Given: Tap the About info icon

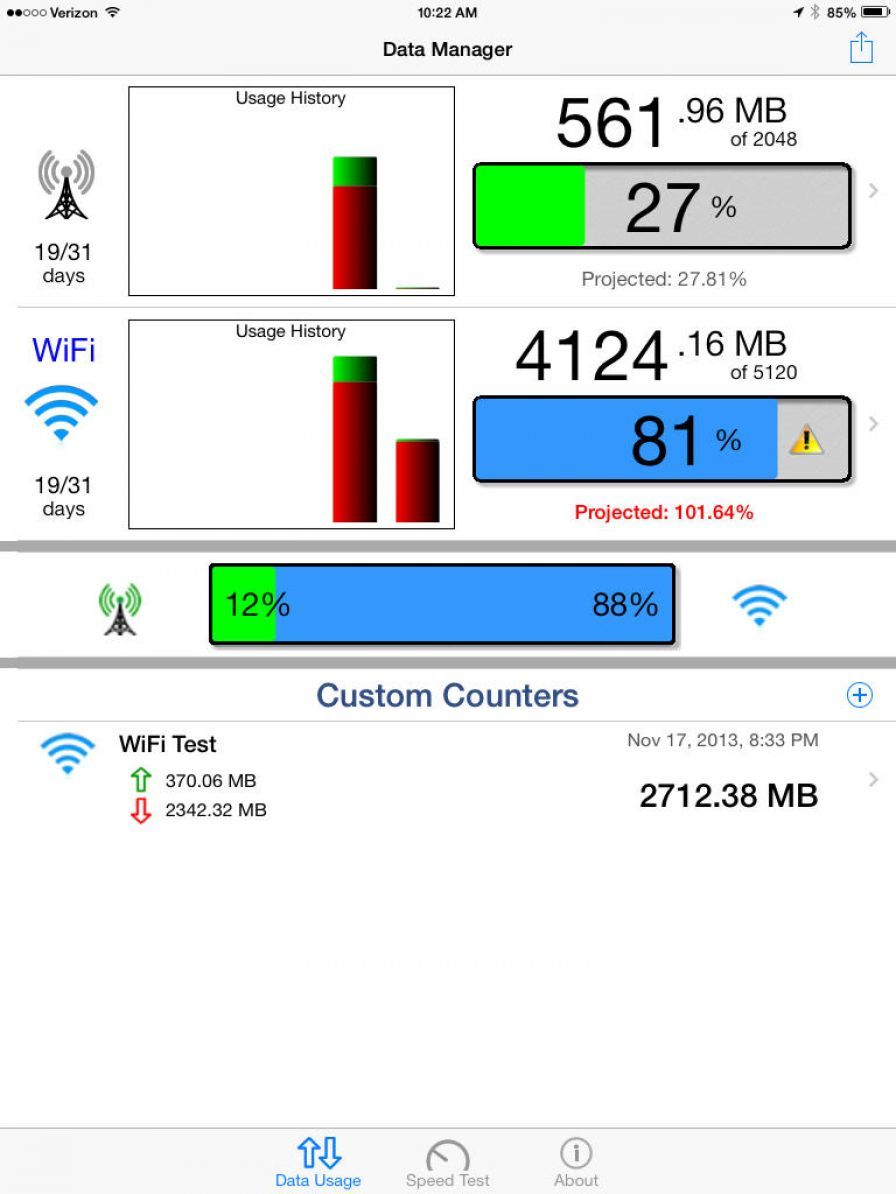Looking at the screenshot, I should pyautogui.click(x=575, y=1153).
